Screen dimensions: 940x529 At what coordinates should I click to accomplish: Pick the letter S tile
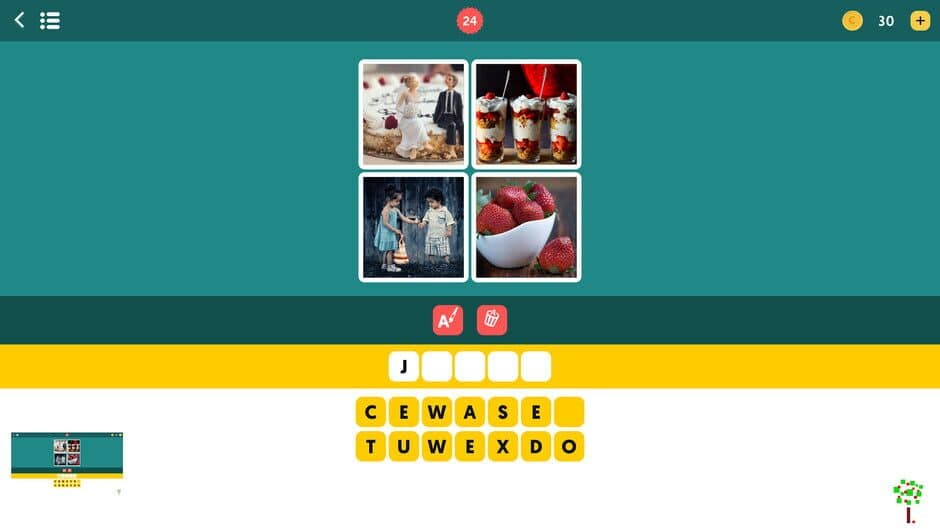pyautogui.click(x=503, y=412)
